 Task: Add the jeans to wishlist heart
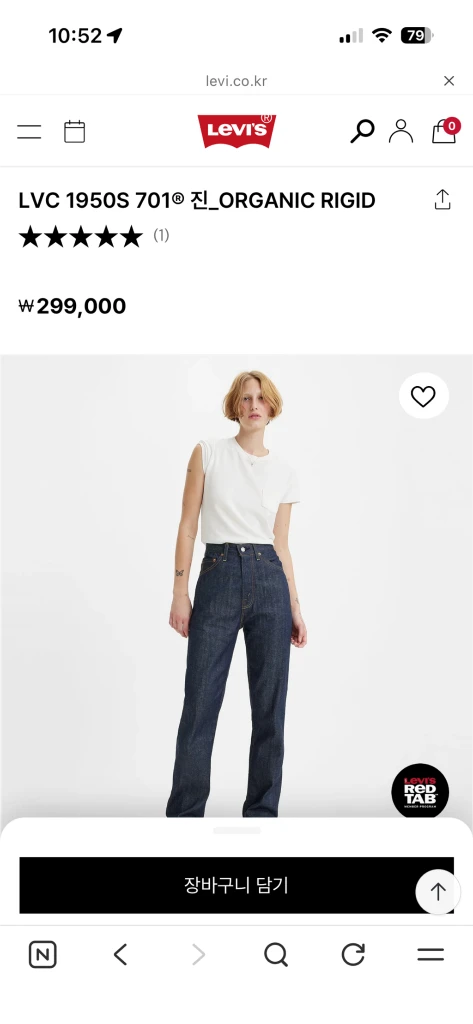pyautogui.click(x=423, y=396)
